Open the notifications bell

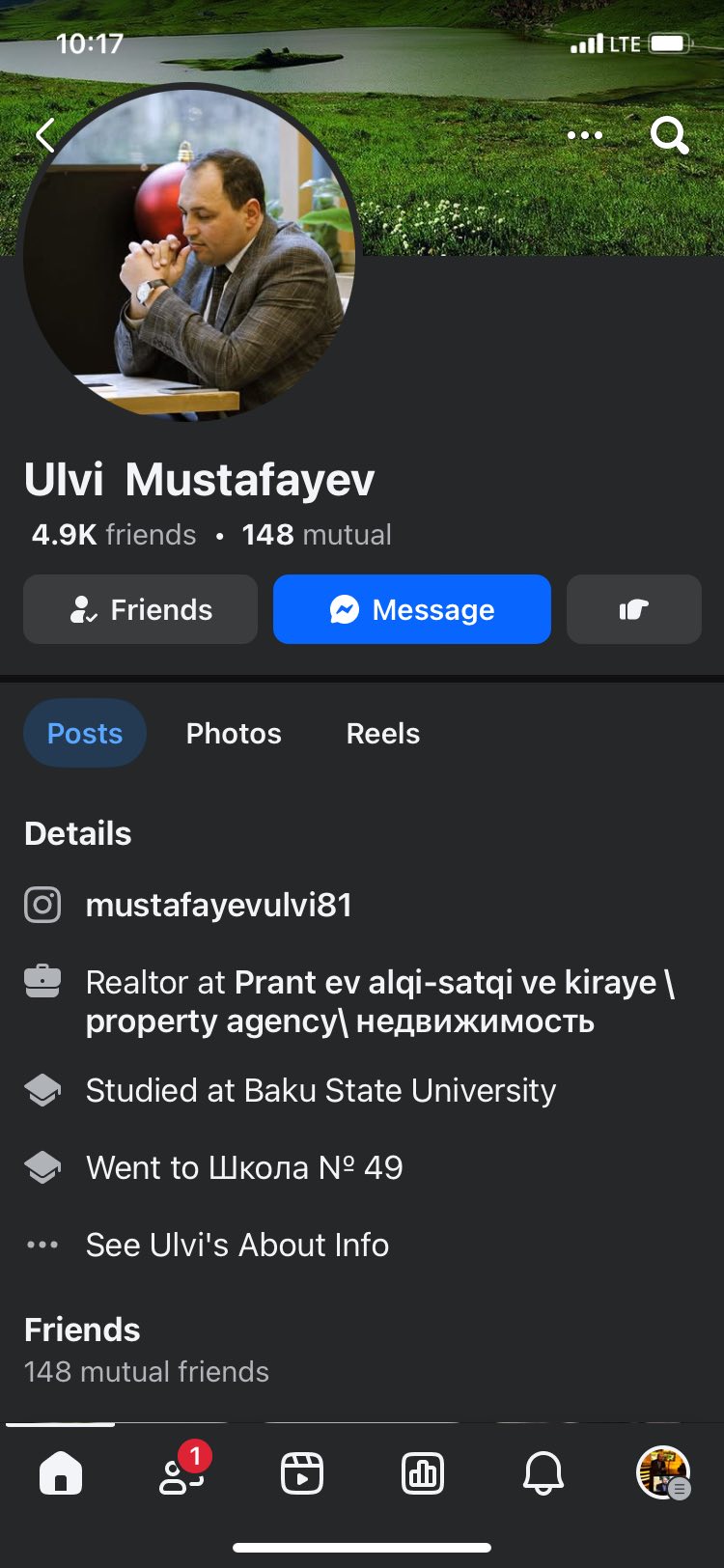click(543, 1474)
